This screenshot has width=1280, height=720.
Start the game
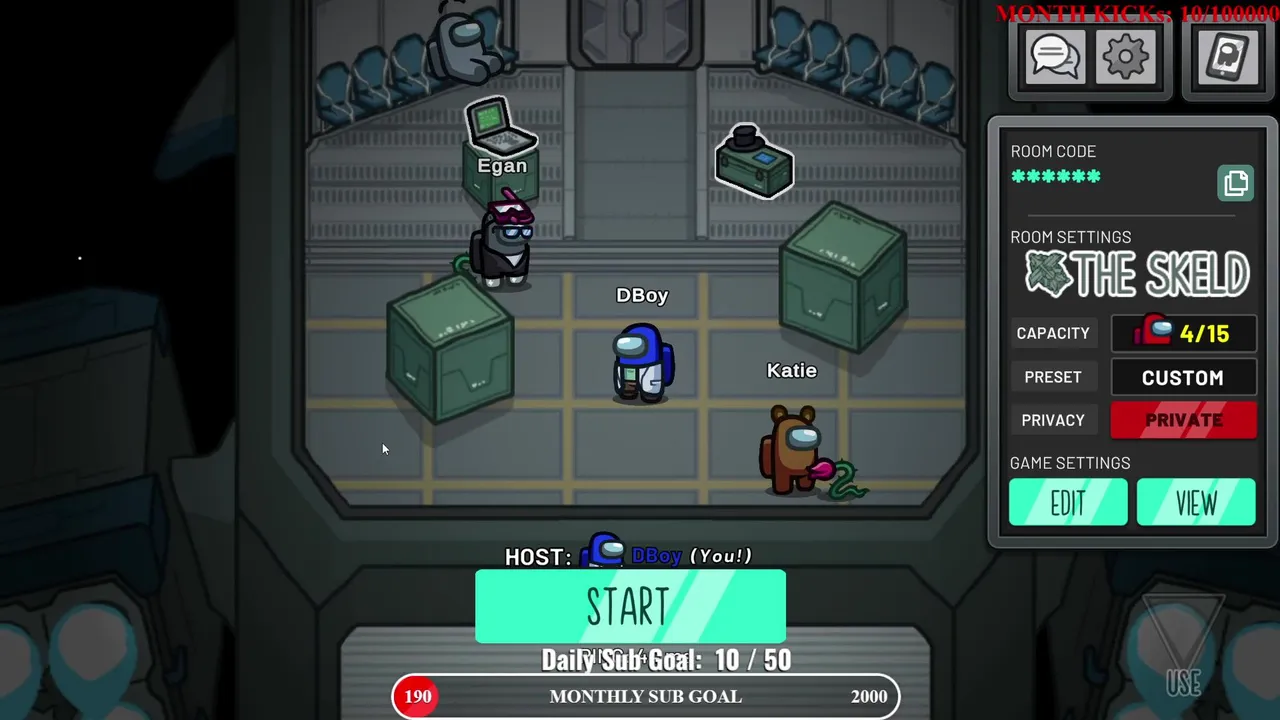coord(630,606)
